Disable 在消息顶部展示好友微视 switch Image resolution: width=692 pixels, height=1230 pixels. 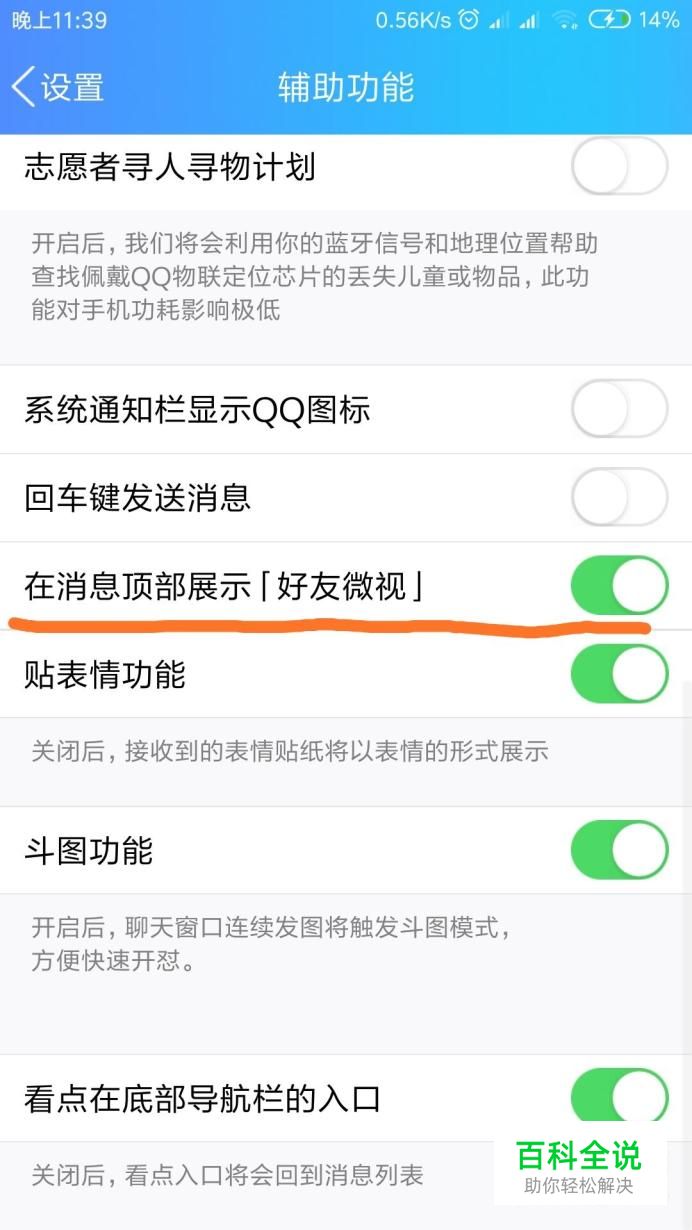pyautogui.click(x=619, y=586)
